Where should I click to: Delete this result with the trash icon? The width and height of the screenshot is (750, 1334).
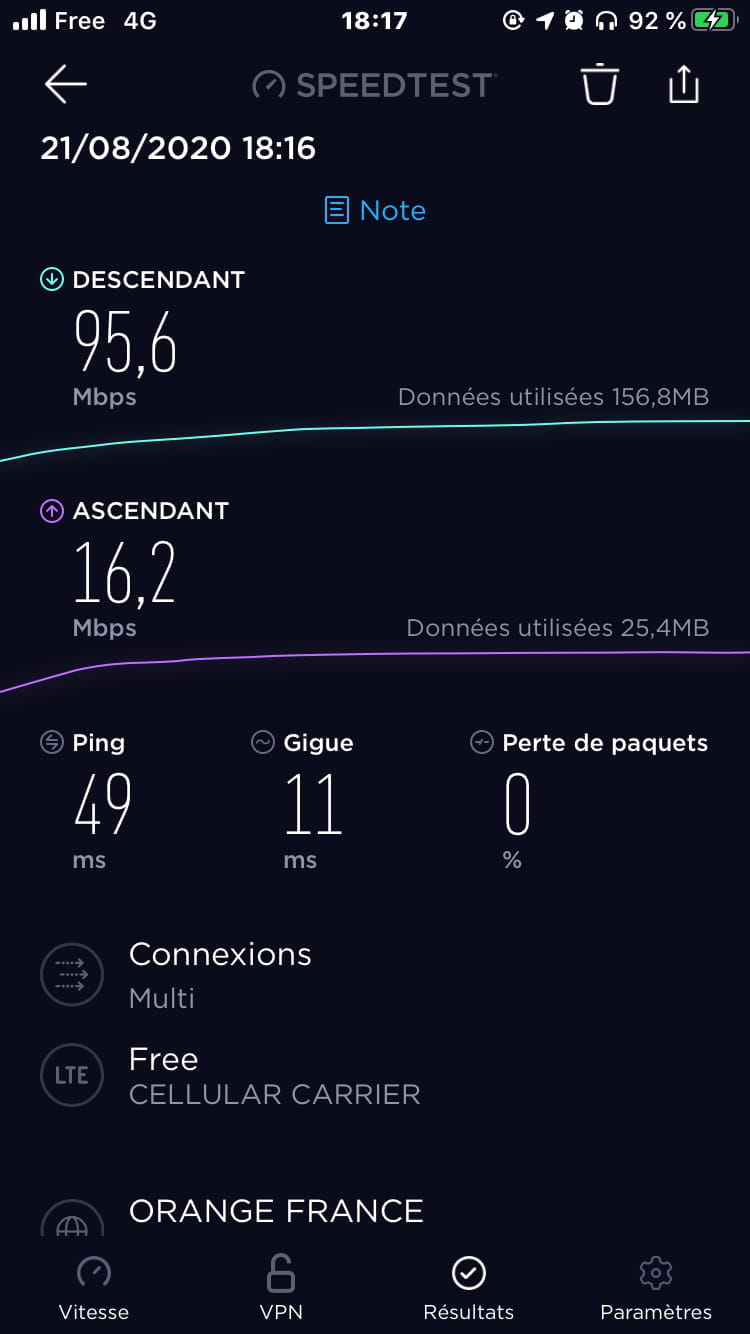click(x=600, y=84)
